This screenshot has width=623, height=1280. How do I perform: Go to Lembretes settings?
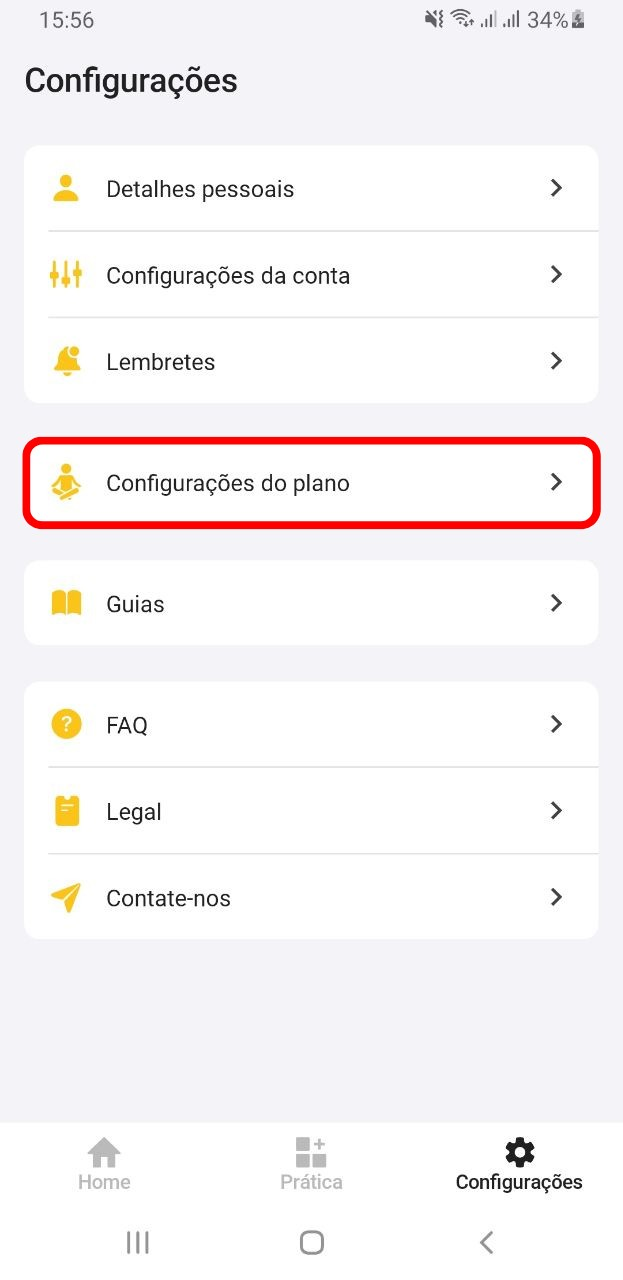(x=311, y=361)
